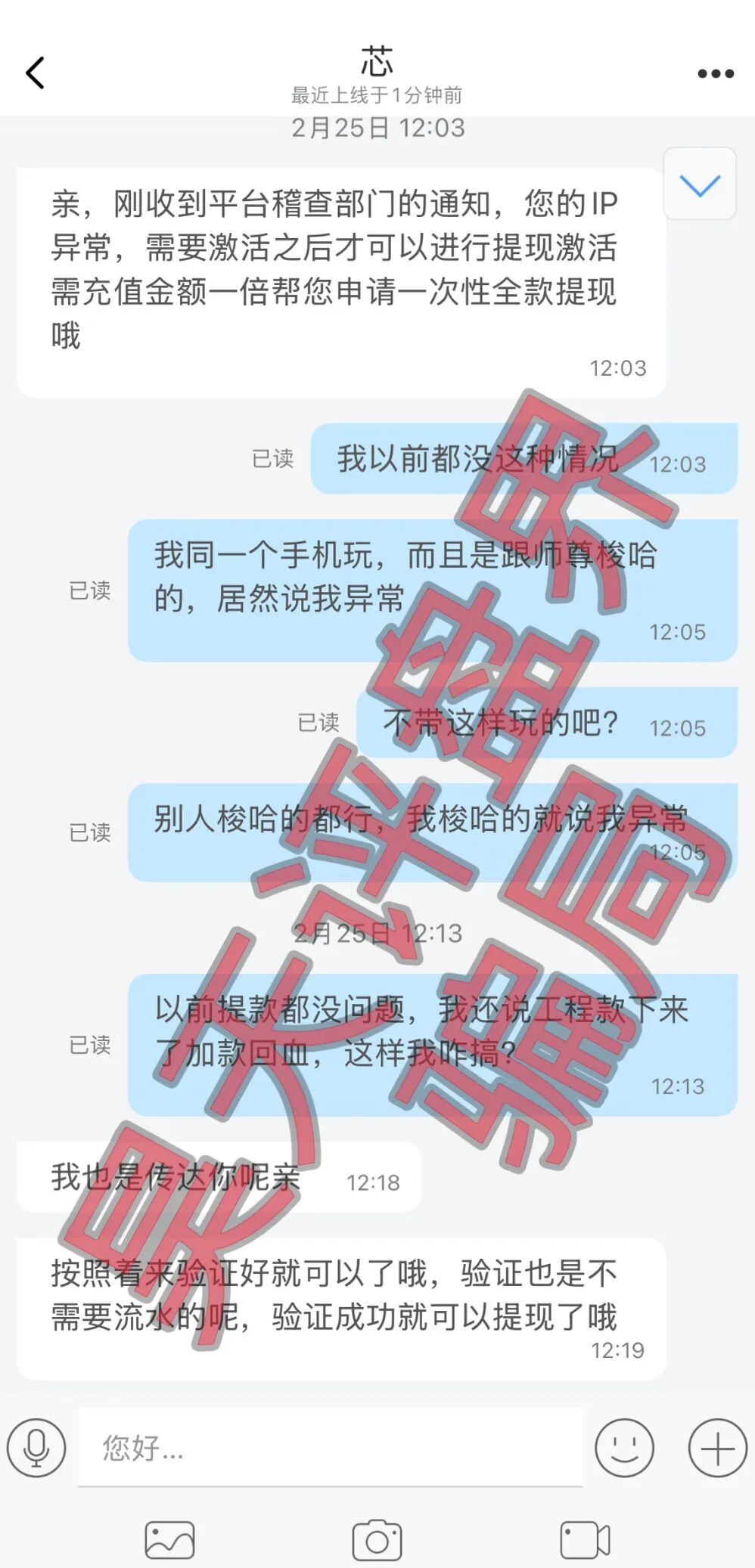Image resolution: width=755 pixels, height=1568 pixels.
Task: Tap the blue down-chevron button
Action: tap(700, 184)
